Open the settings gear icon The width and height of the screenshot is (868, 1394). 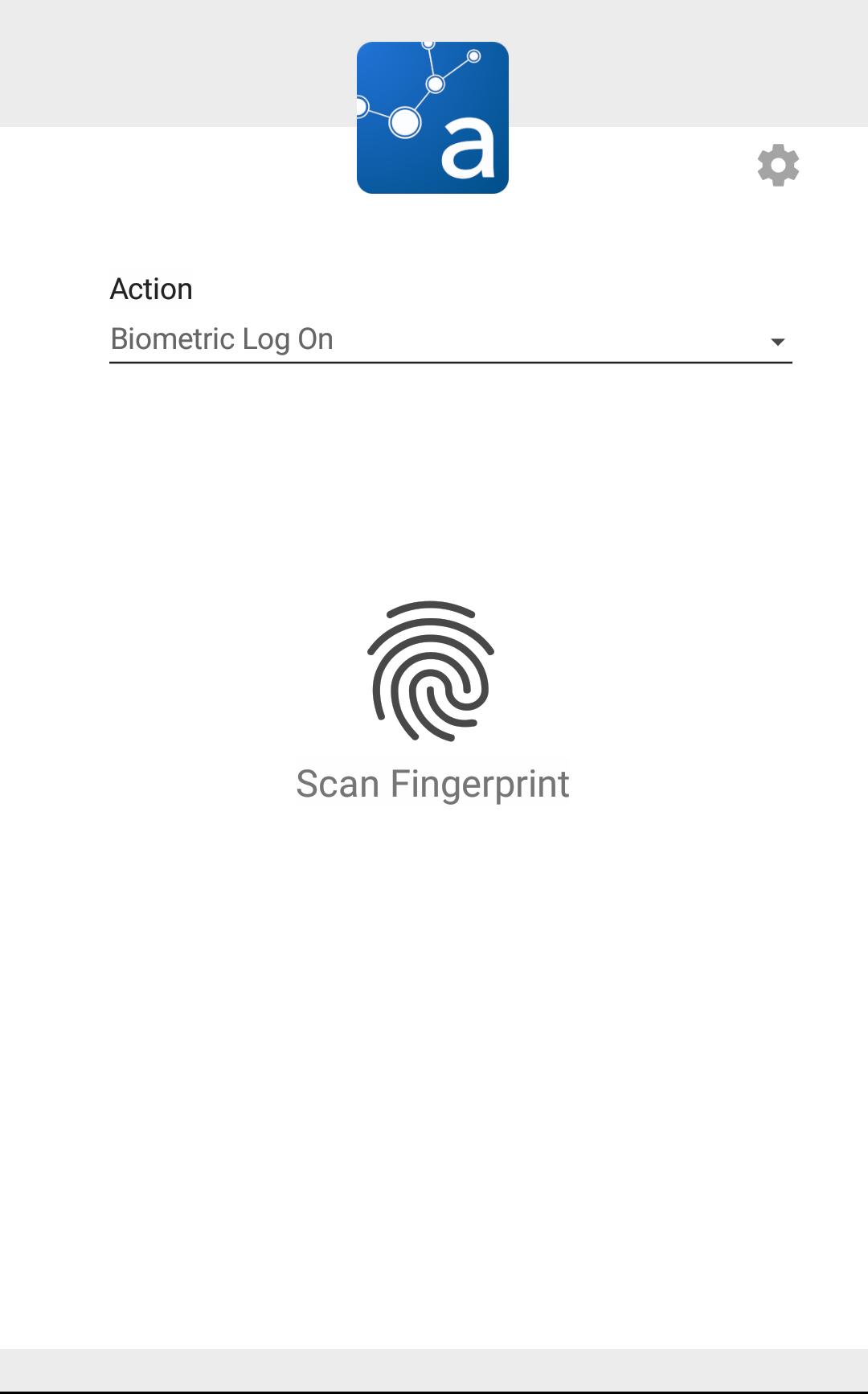(x=778, y=166)
